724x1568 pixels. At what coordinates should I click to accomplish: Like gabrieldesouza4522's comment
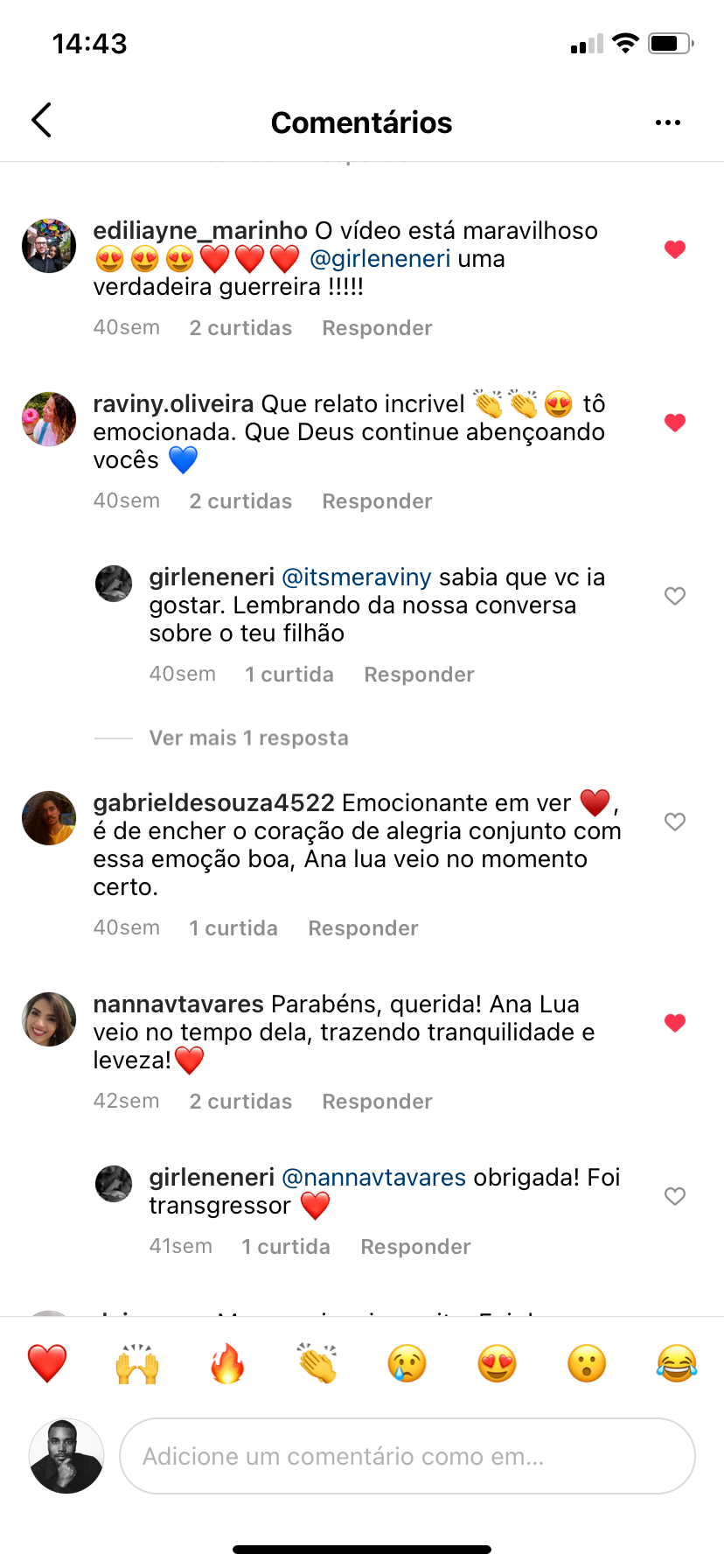675,822
